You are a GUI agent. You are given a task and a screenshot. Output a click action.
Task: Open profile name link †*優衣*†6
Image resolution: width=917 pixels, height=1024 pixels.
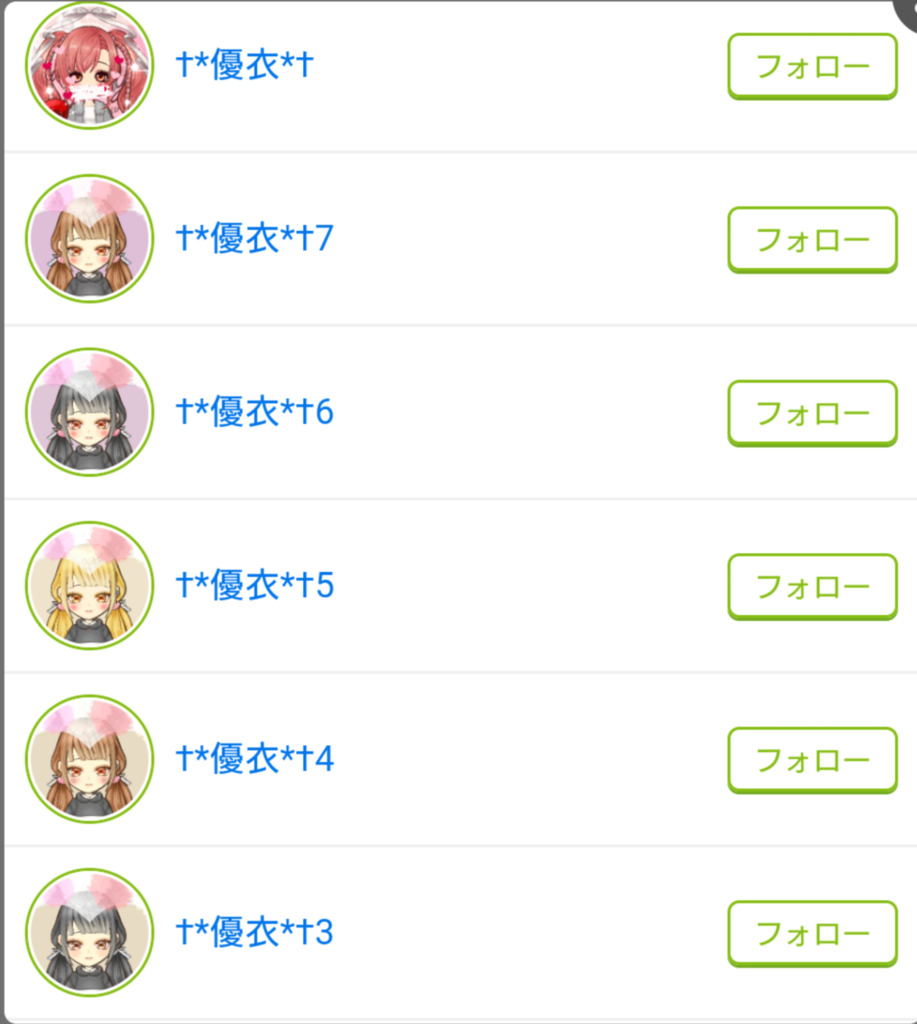click(x=254, y=412)
